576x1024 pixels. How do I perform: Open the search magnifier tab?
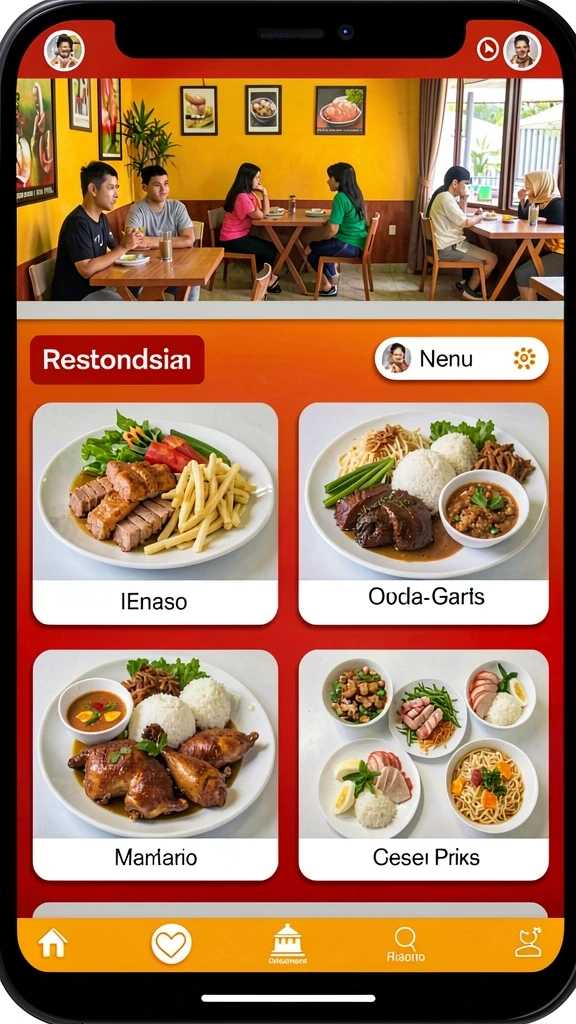click(x=406, y=944)
